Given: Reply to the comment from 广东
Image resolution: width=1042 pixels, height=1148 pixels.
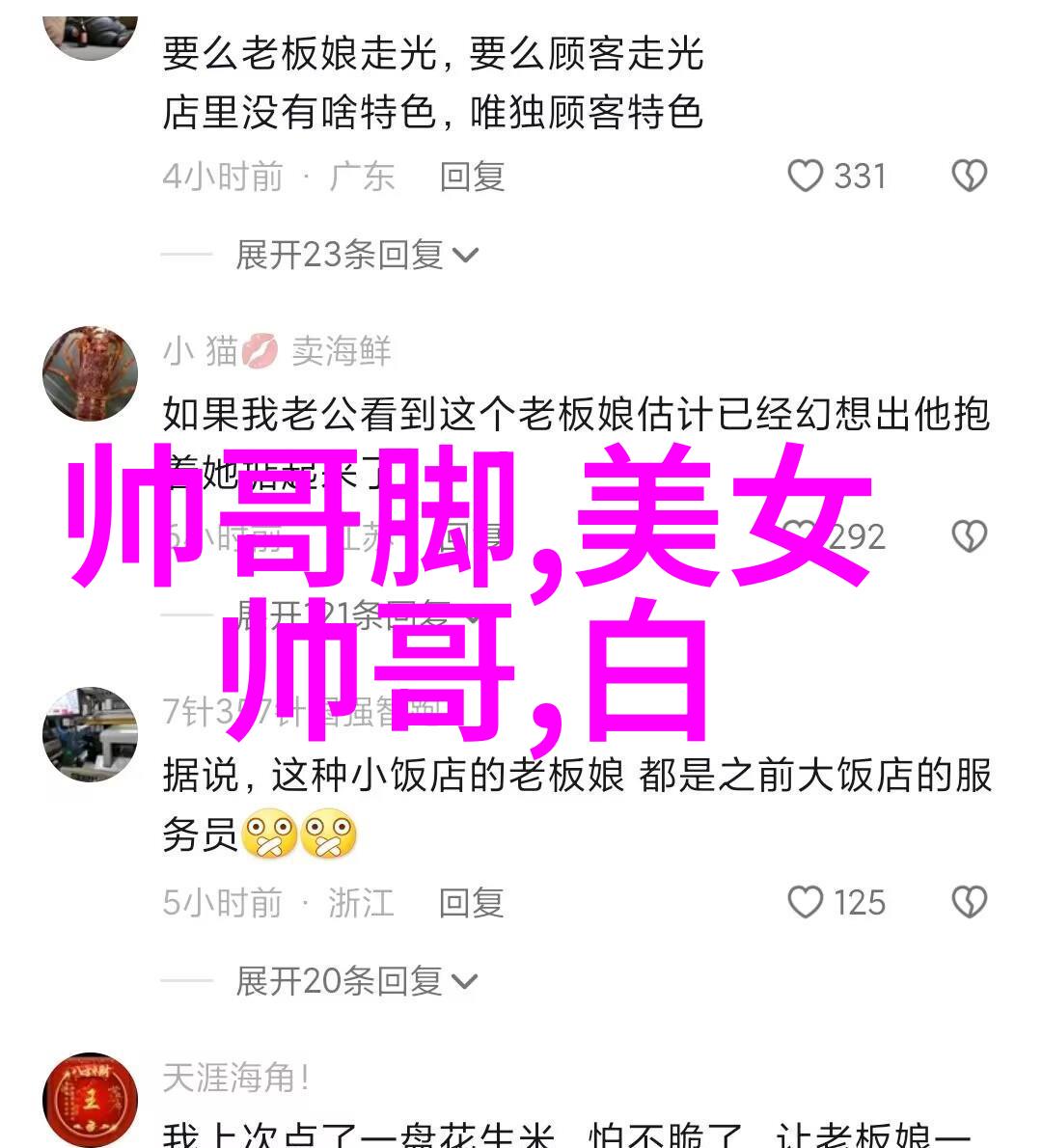Looking at the screenshot, I should [x=472, y=177].
